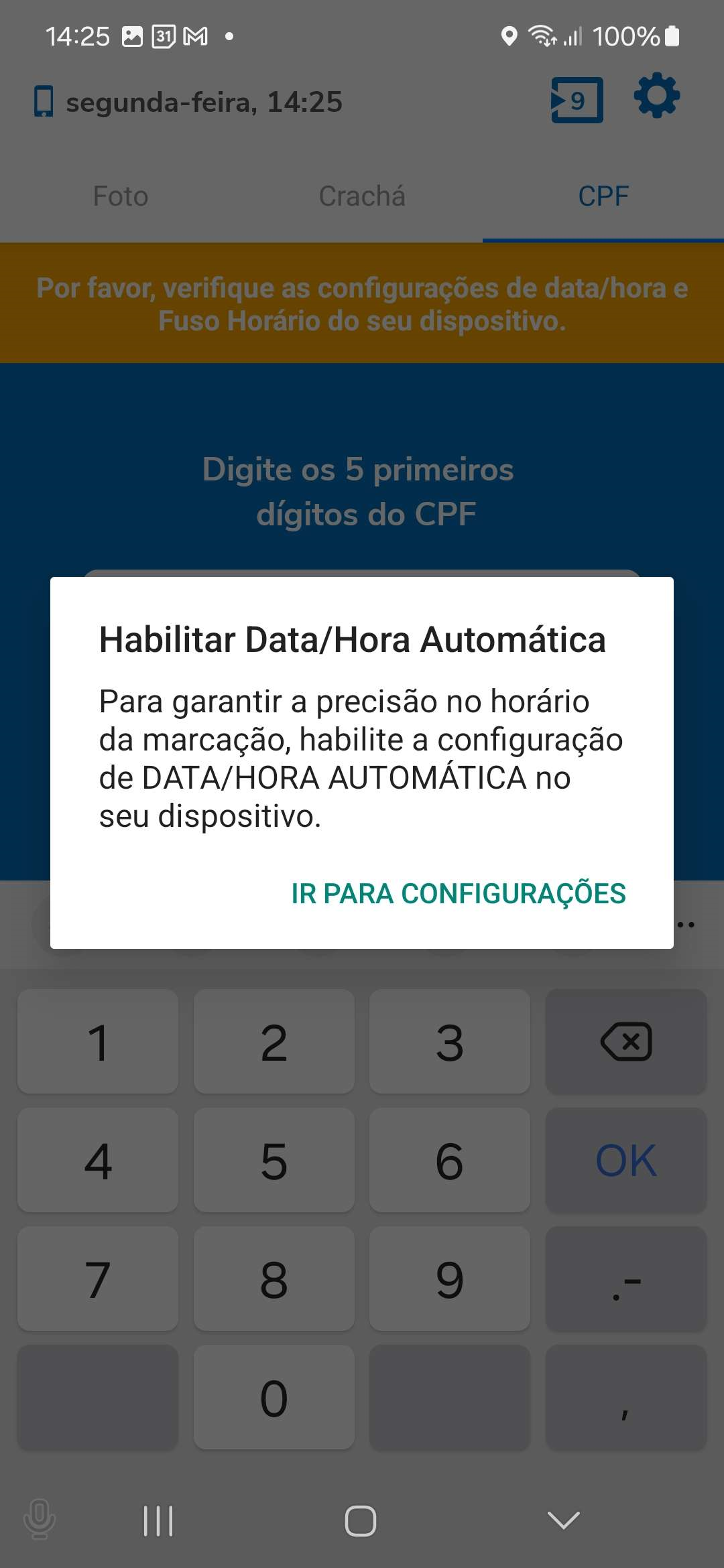Switch to the Foto tab

[121, 196]
